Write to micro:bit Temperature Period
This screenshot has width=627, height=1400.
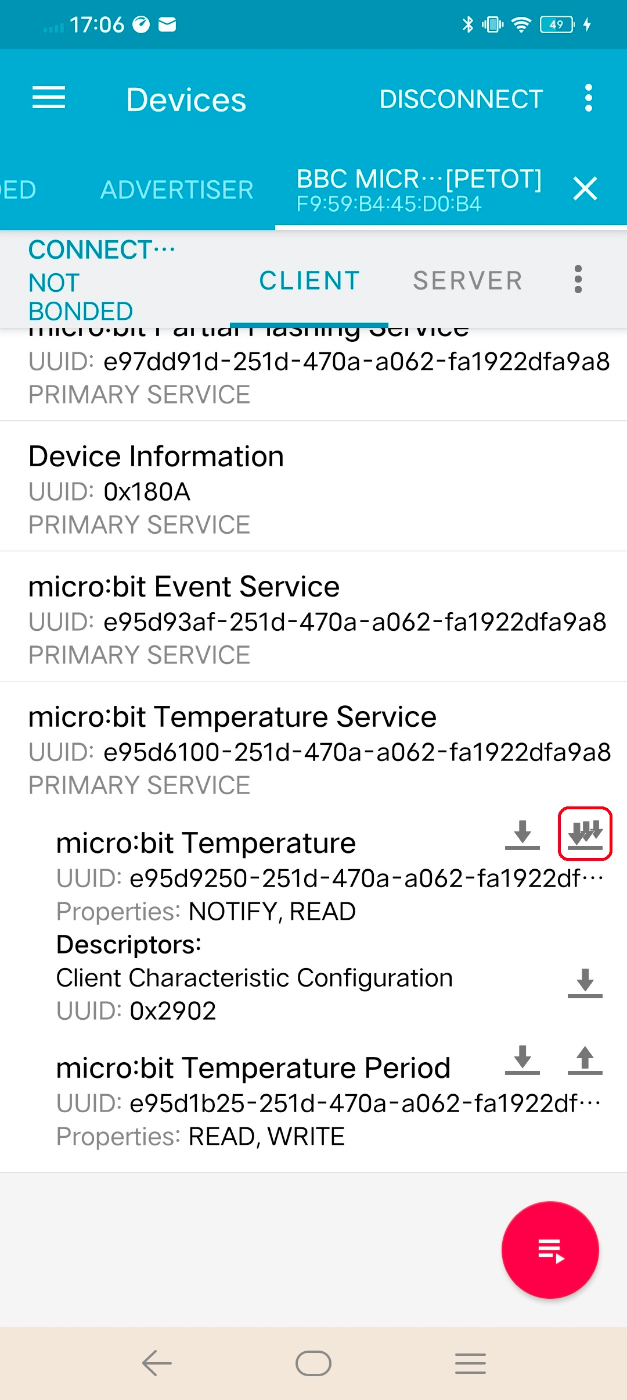tap(585, 1059)
